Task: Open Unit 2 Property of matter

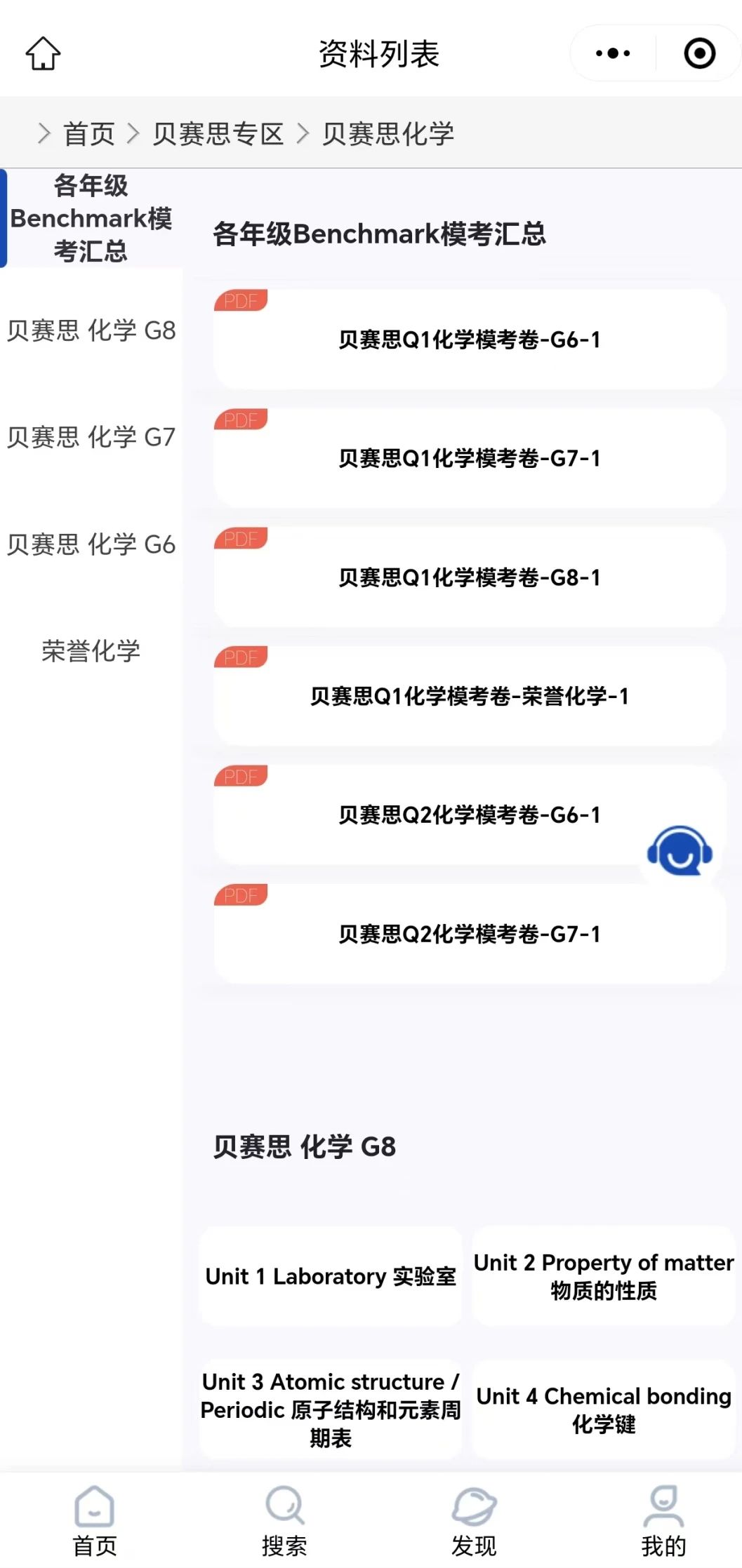Action: (604, 1276)
